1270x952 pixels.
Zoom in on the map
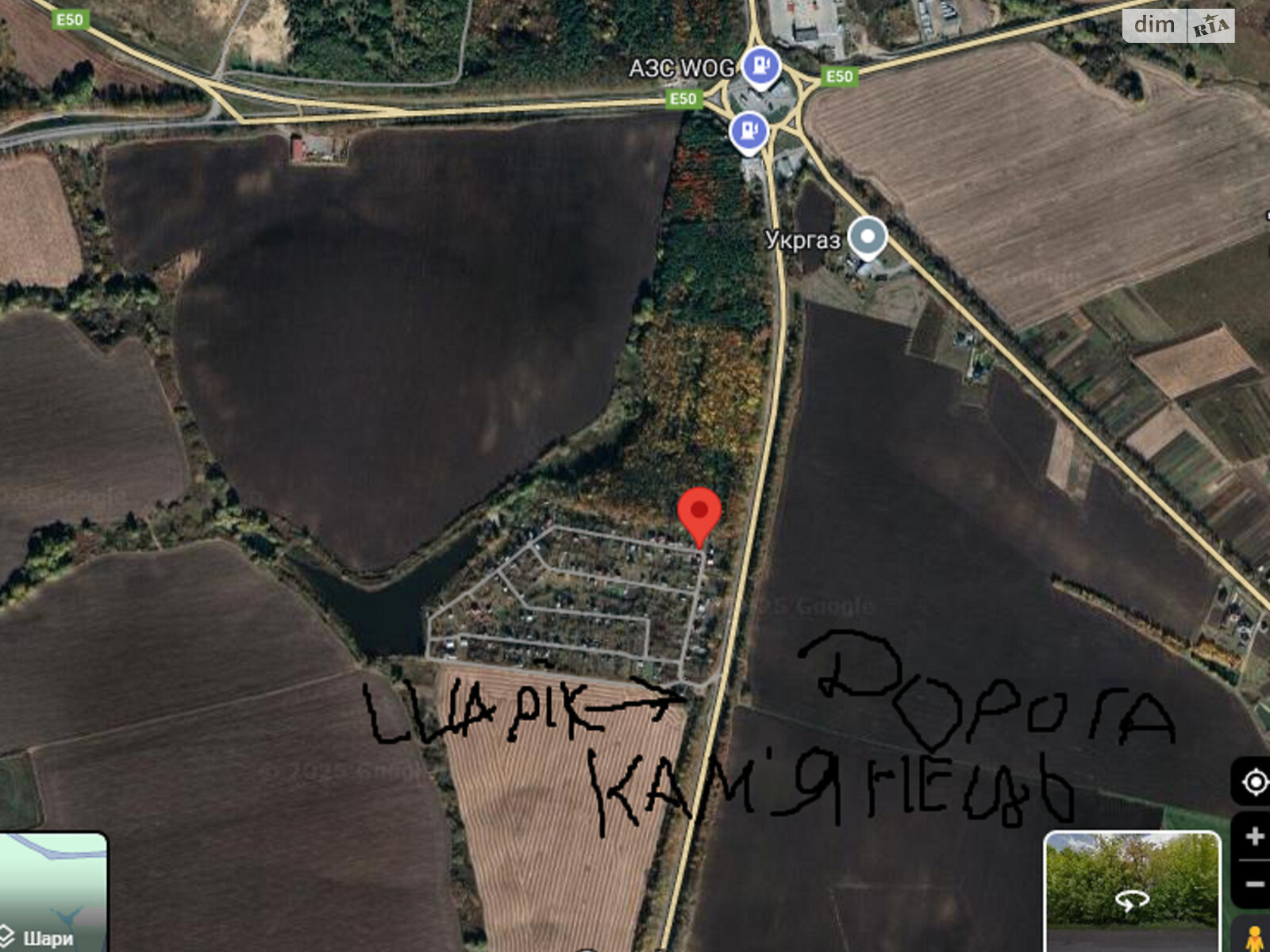1254,836
